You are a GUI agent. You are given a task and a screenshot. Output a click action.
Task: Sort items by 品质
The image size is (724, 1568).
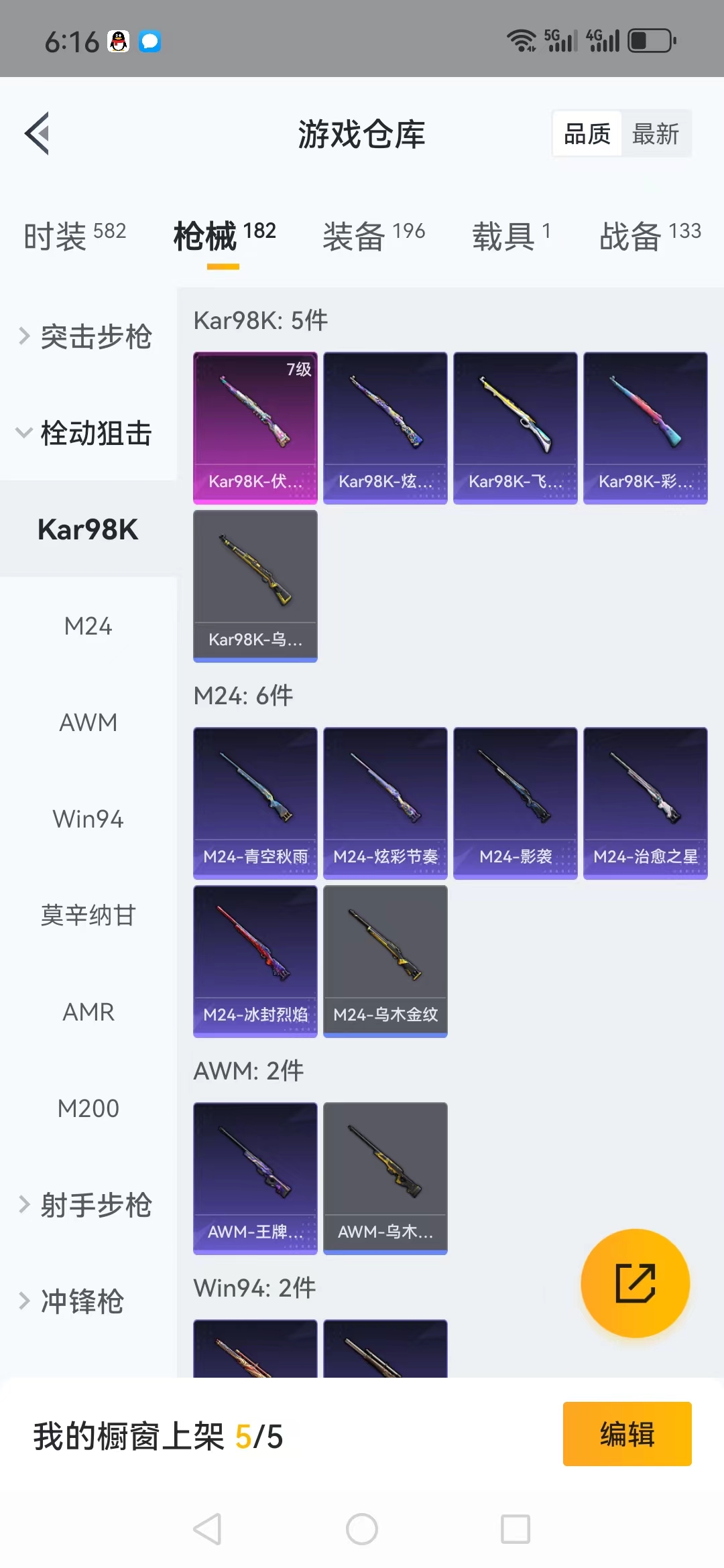click(x=587, y=134)
